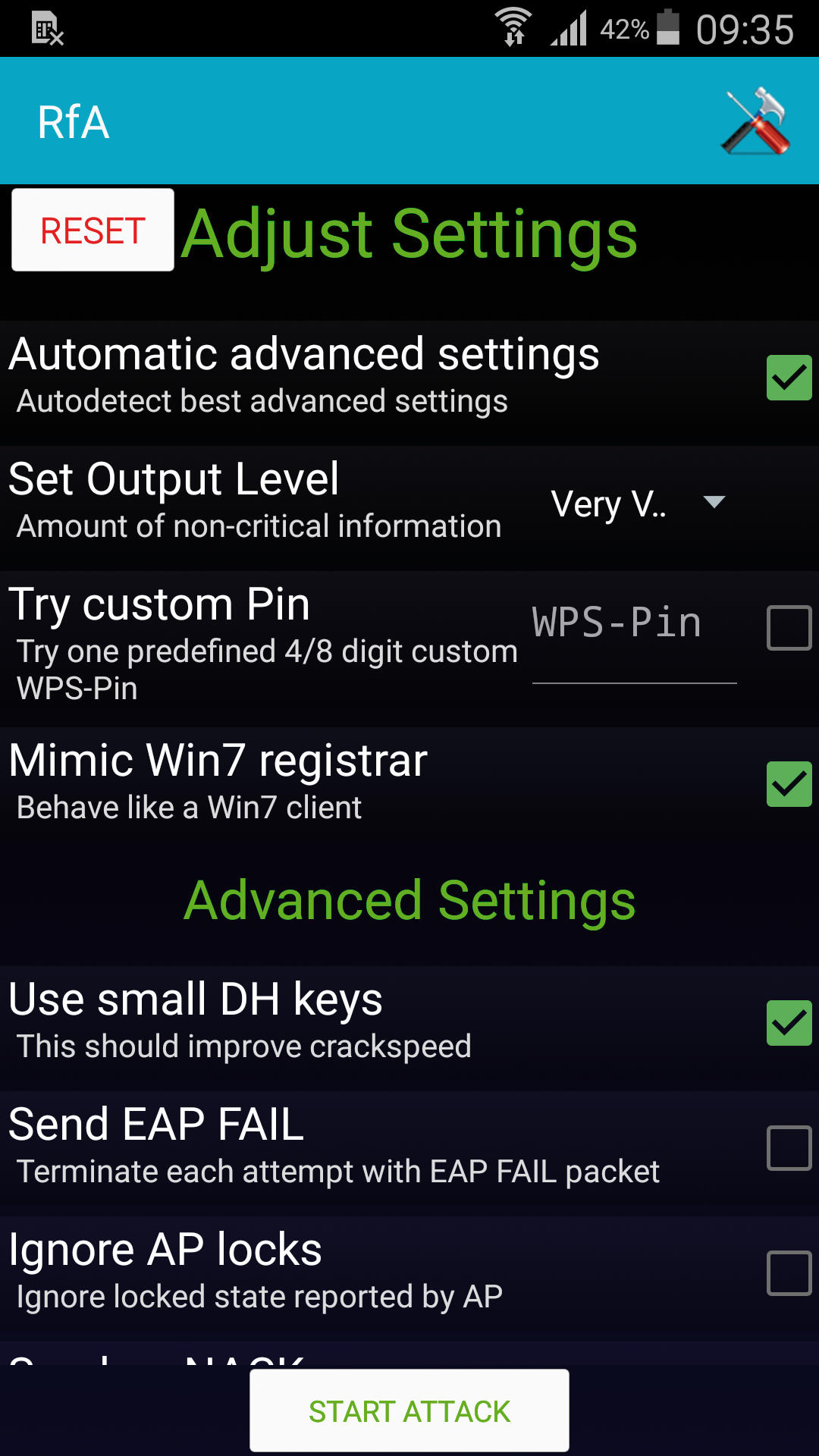The image size is (819, 1456).
Task: Enable the Try custom Pin checkbox
Action: click(789, 627)
